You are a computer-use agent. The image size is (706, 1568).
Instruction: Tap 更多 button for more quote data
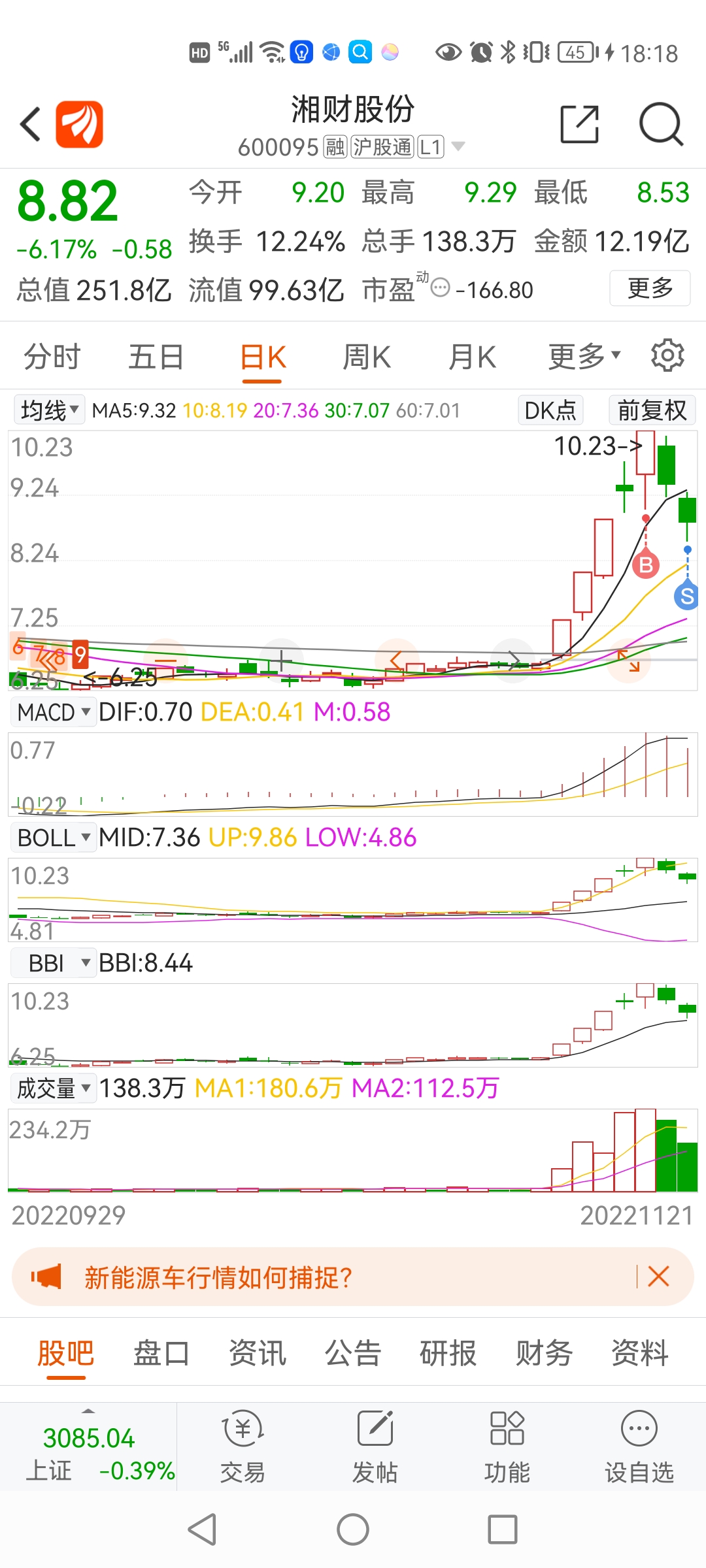point(650,288)
